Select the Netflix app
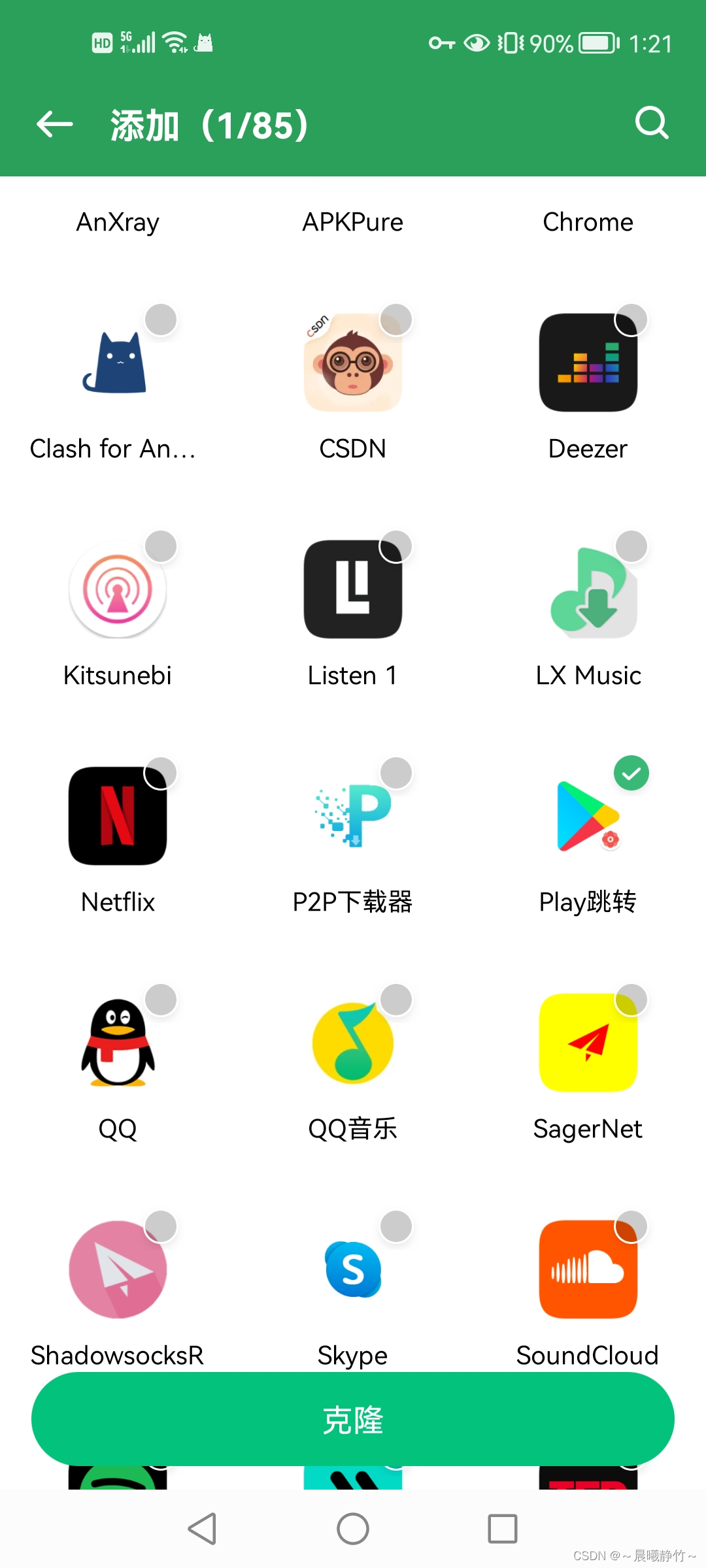This screenshot has width=706, height=1568. [x=118, y=817]
